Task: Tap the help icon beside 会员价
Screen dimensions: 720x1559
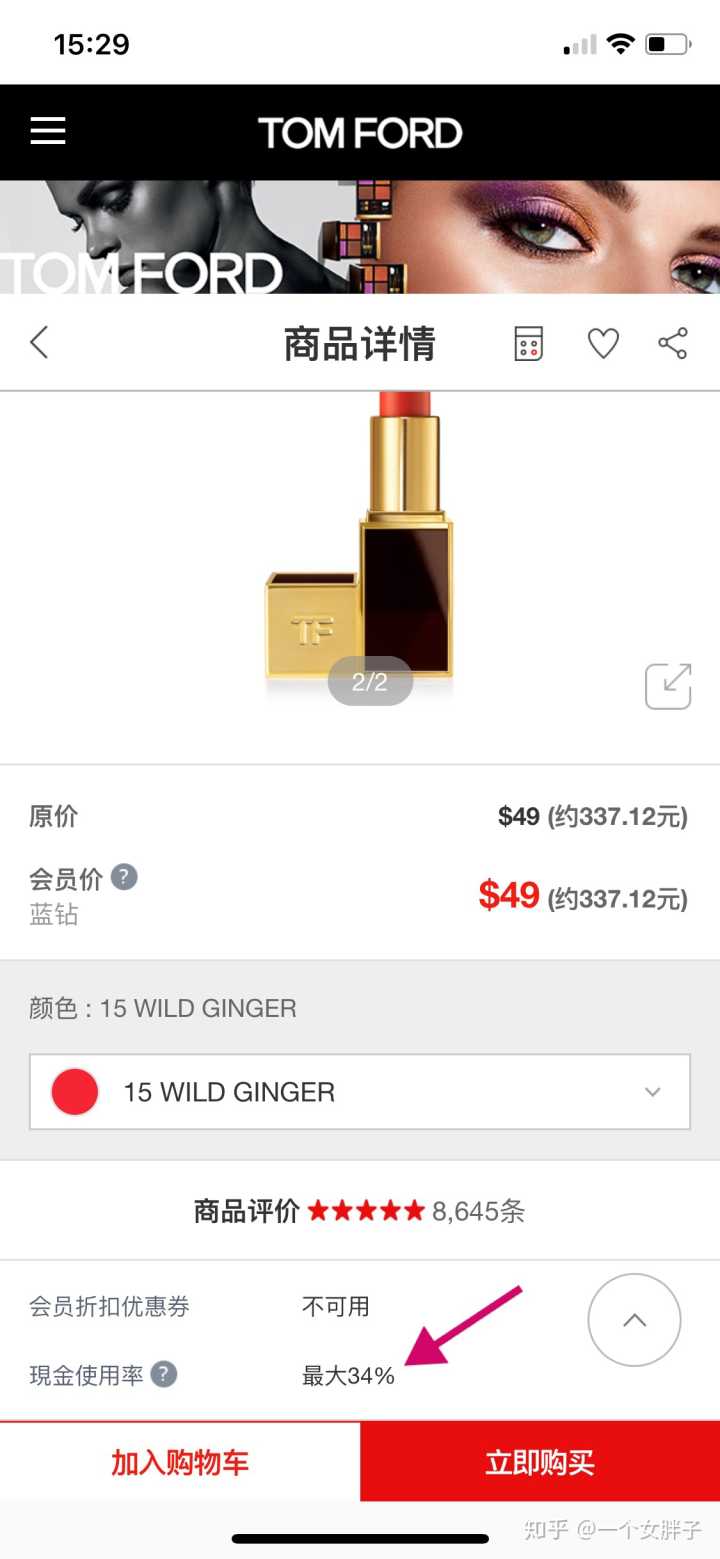Action: click(x=124, y=877)
